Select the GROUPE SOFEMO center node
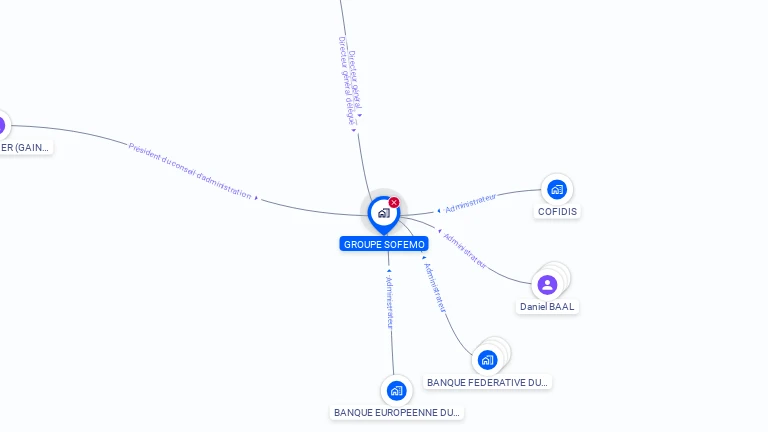Screen dimensions: 768x432 [x=383, y=213]
